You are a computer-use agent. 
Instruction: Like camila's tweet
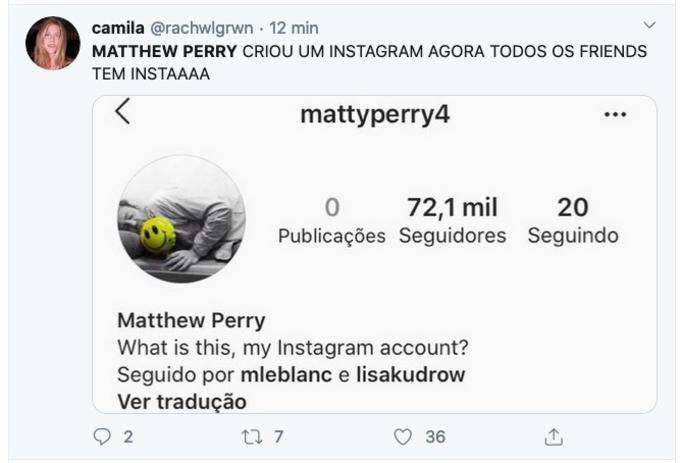(x=403, y=437)
